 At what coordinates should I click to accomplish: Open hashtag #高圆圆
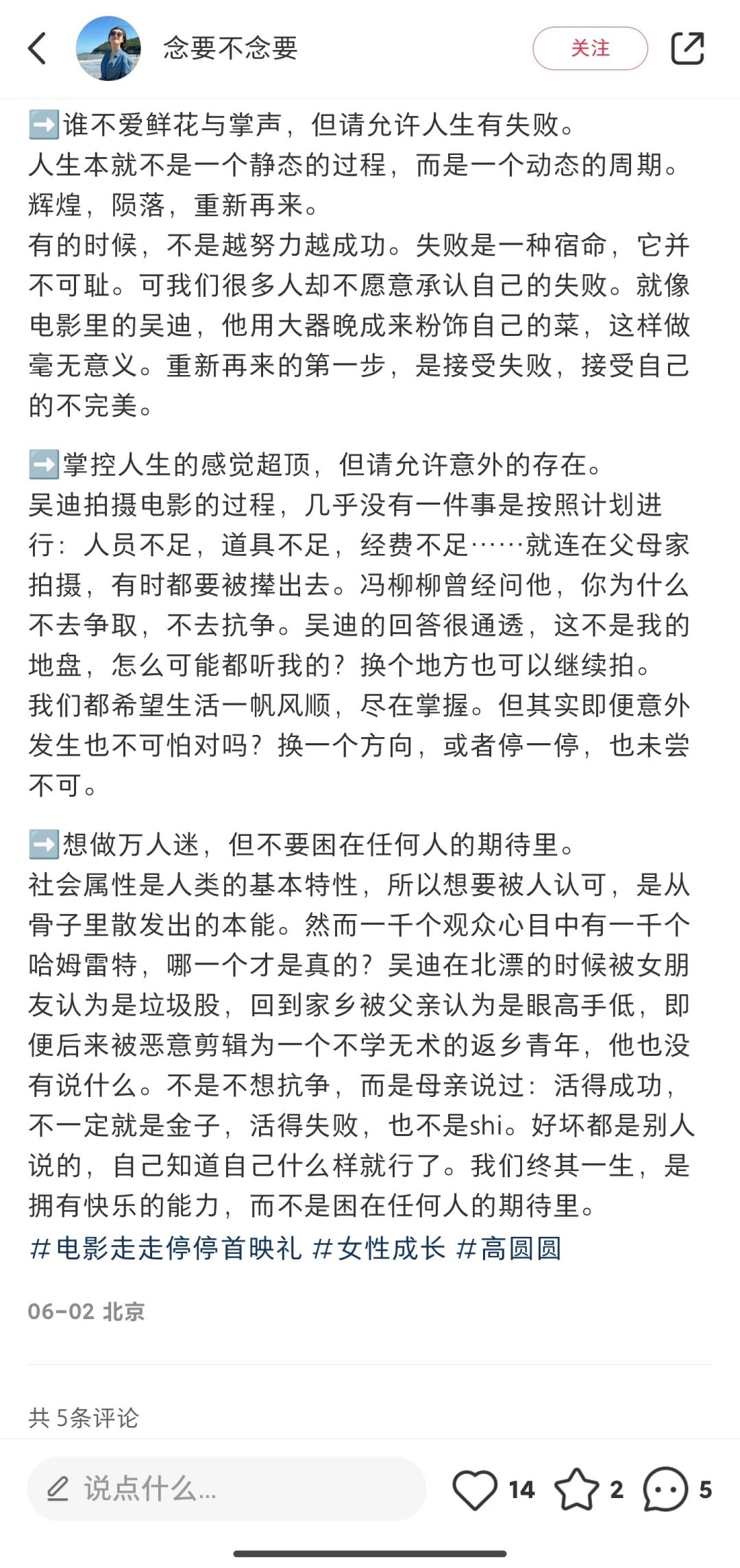pos(509,1249)
